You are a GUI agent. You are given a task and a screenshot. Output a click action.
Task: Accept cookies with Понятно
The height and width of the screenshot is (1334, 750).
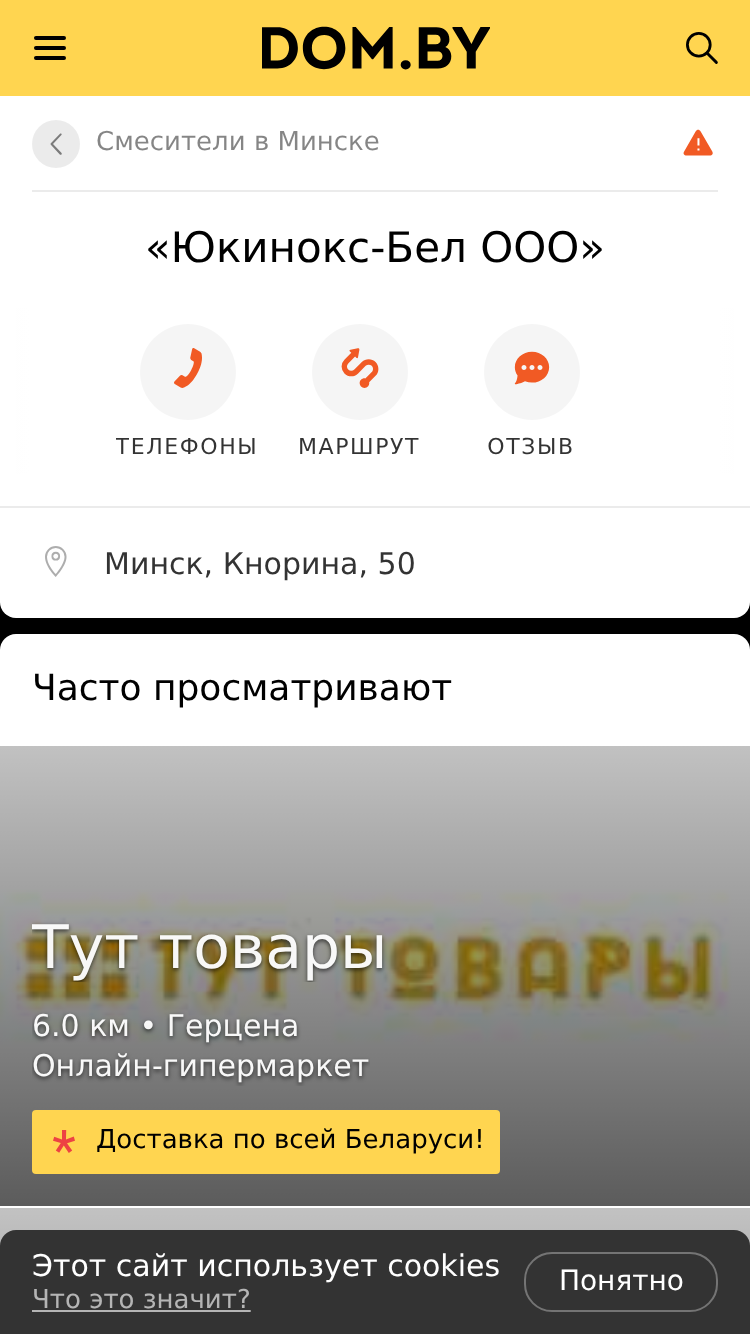tap(621, 1281)
